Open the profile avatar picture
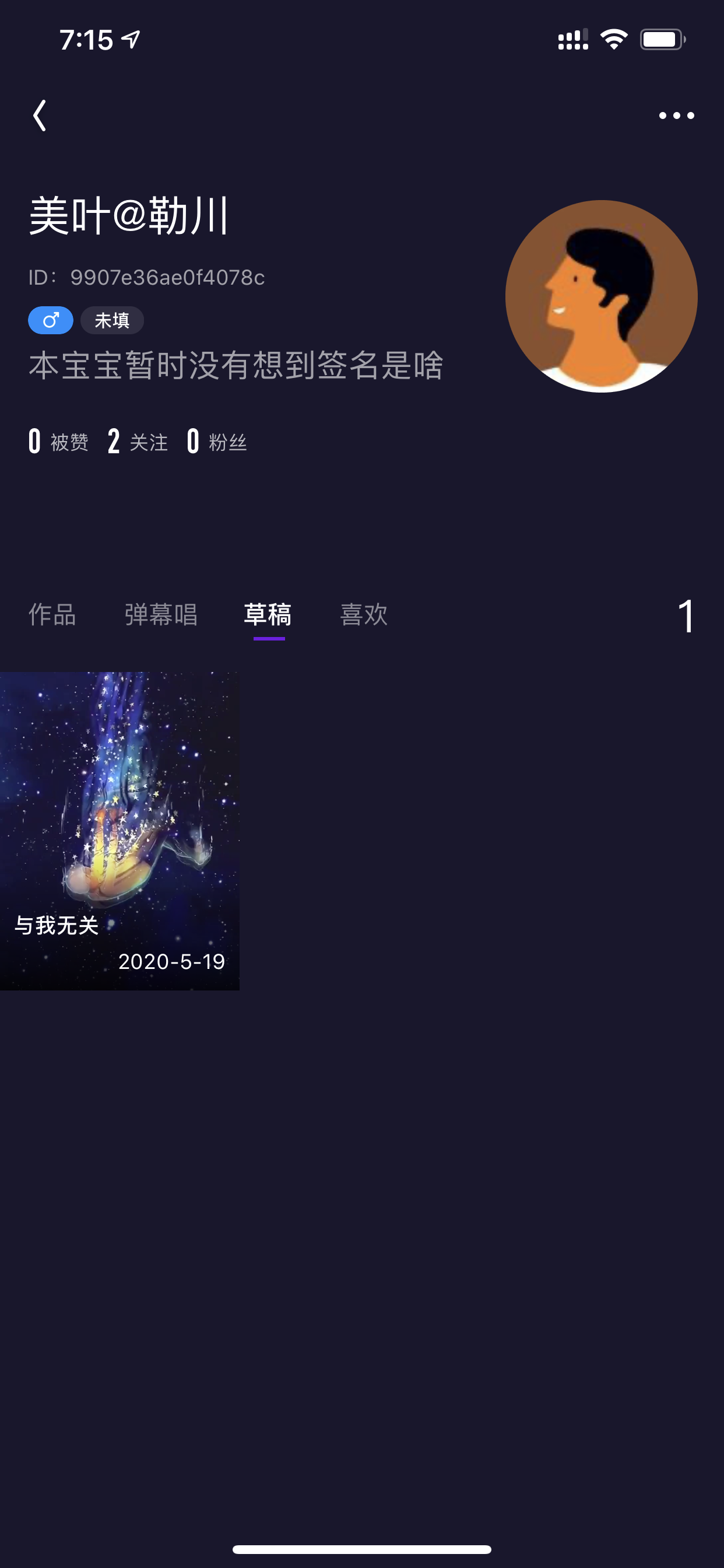This screenshot has height=1568, width=724. 601,296
